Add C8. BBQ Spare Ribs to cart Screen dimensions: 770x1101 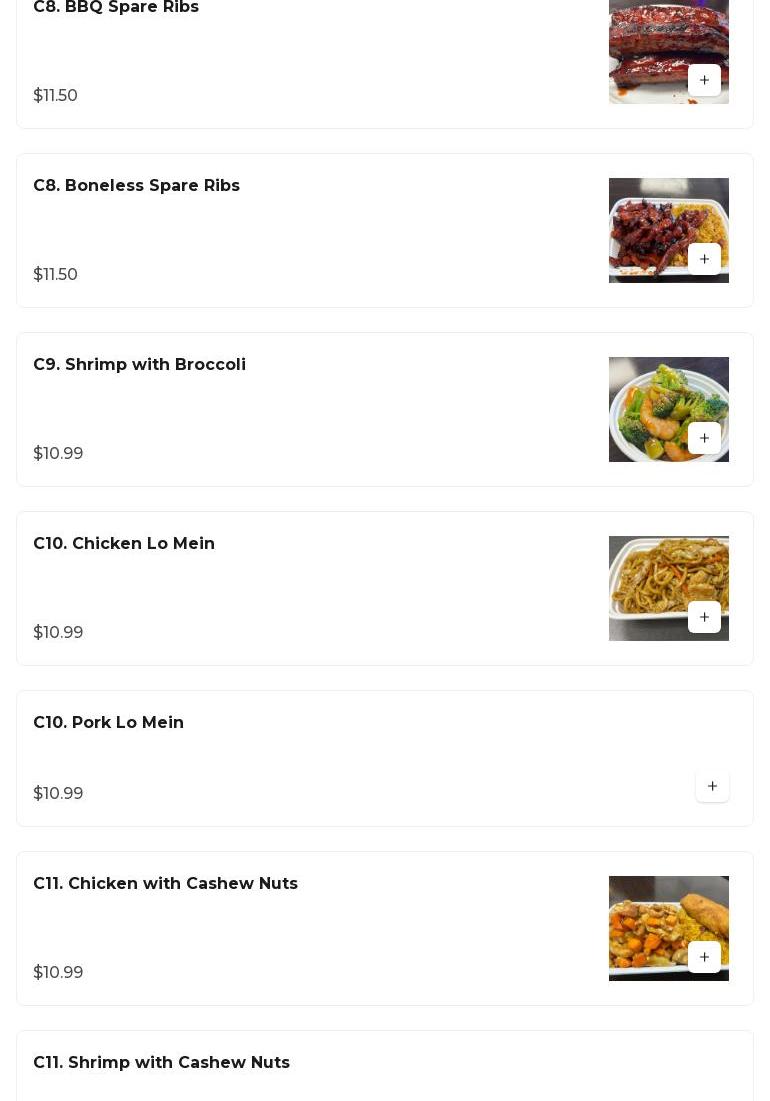click(x=704, y=80)
